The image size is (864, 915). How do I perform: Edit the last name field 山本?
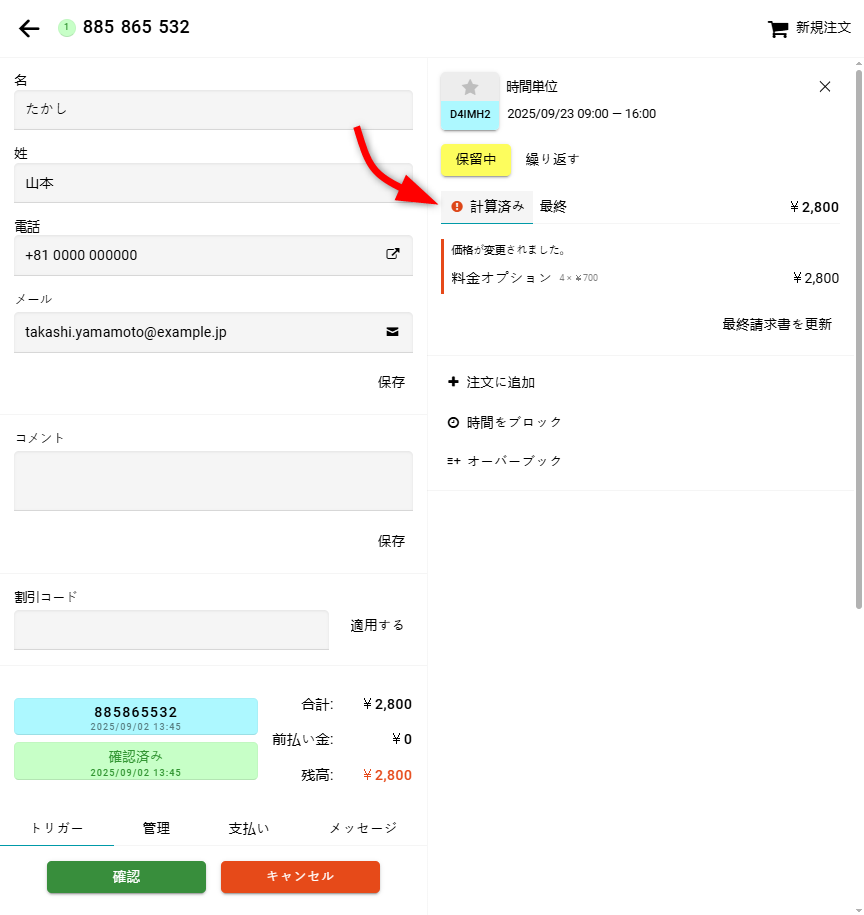[x=213, y=183]
